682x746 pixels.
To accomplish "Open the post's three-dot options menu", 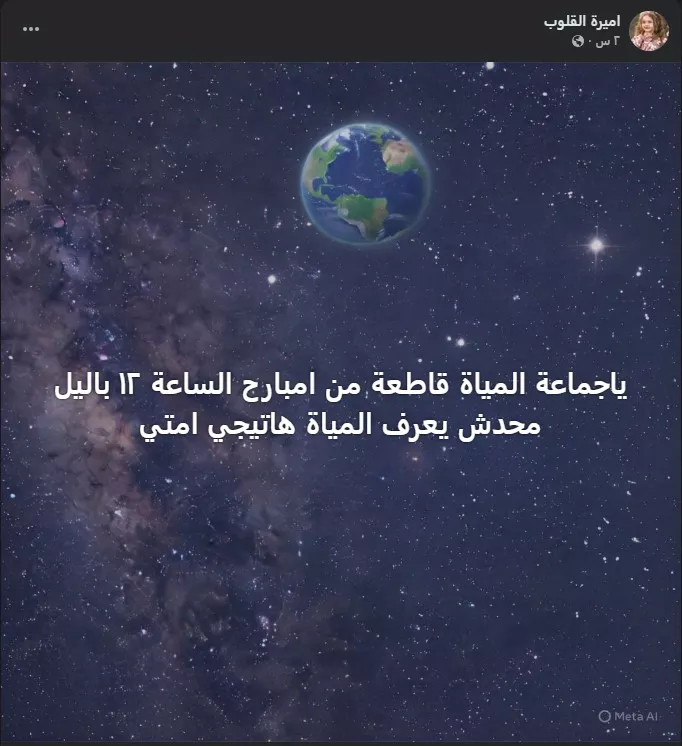I will pos(31,29).
